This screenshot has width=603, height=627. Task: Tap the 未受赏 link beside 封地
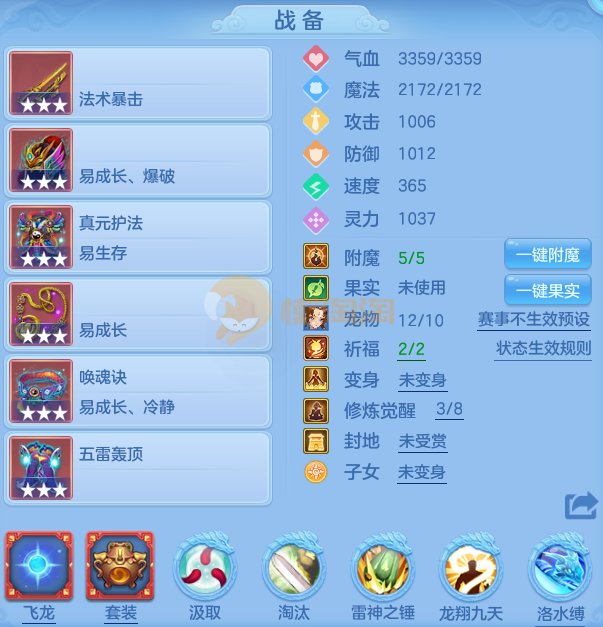point(422,441)
